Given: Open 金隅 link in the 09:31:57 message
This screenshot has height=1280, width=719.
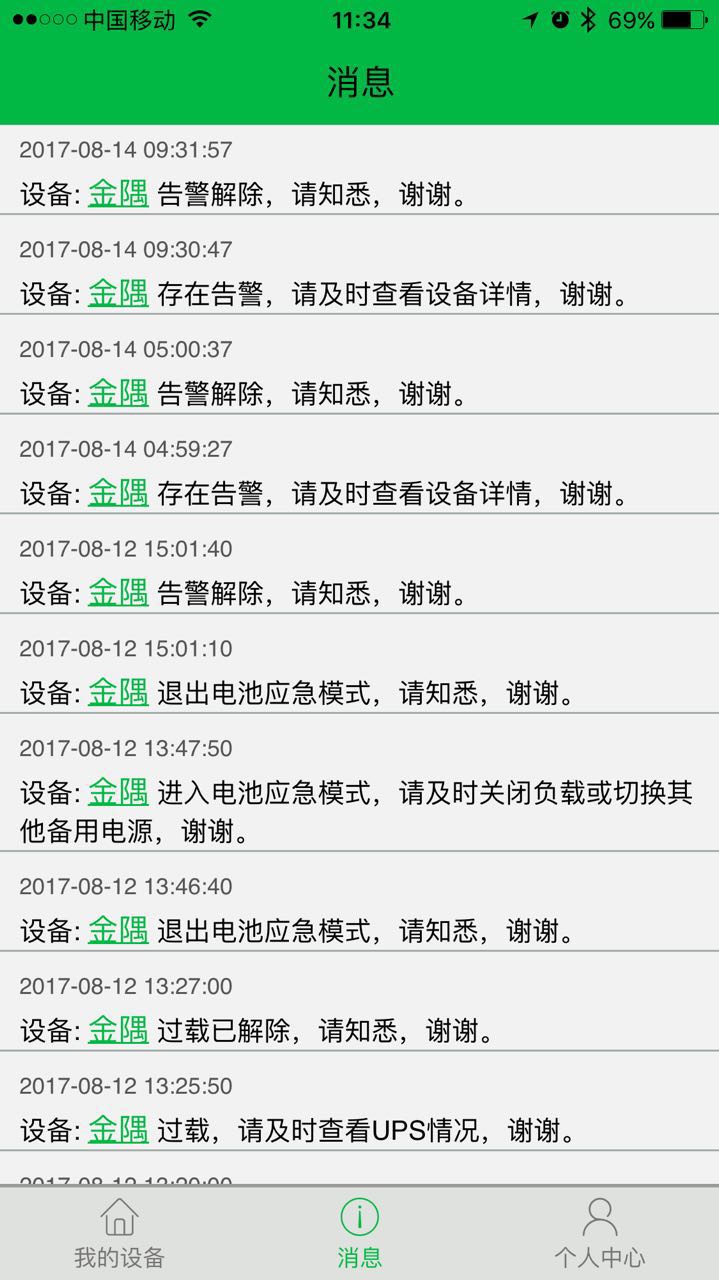Looking at the screenshot, I should pos(118,194).
